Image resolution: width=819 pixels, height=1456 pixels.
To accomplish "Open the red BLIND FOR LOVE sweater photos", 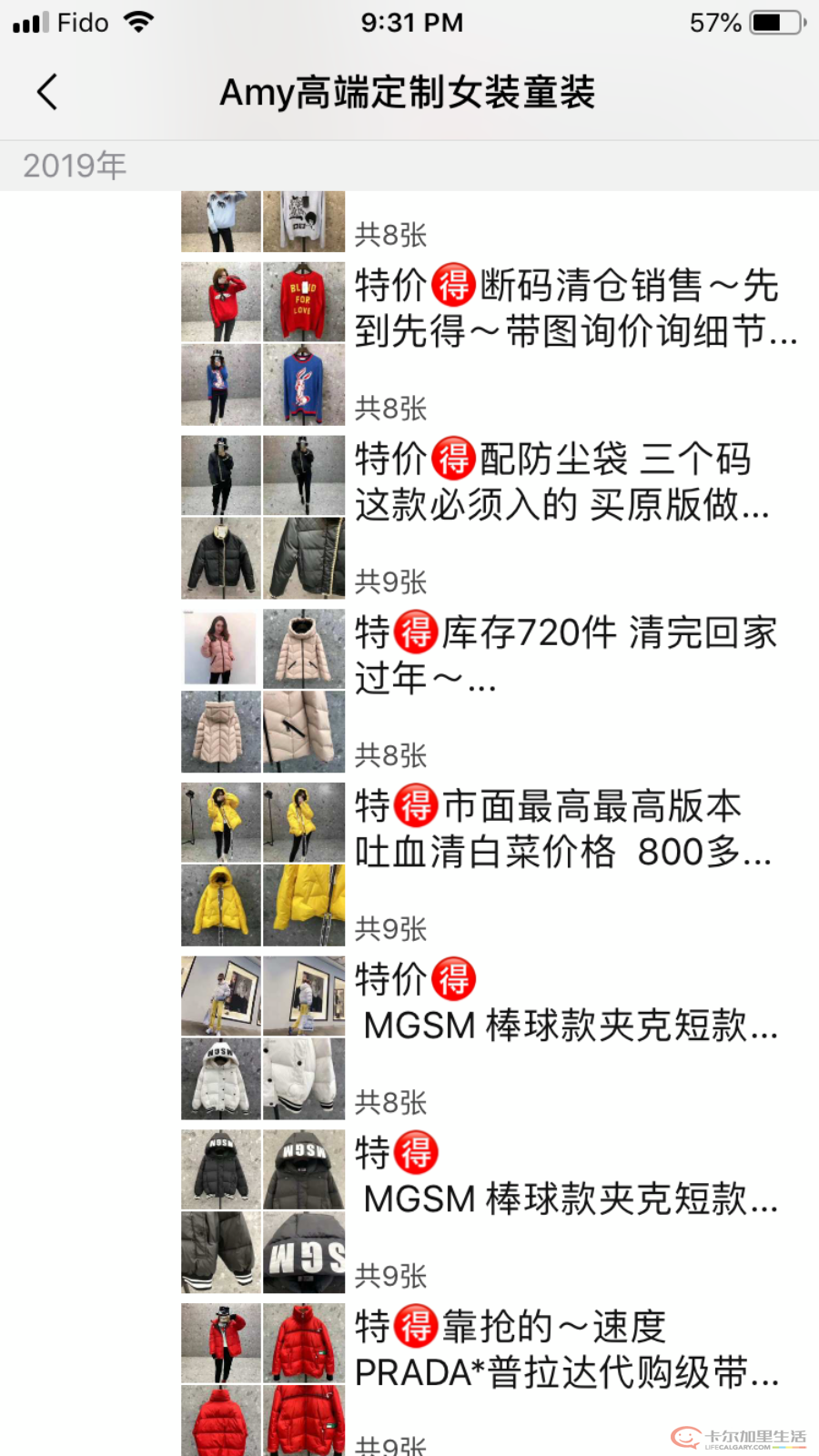I will click(x=263, y=343).
